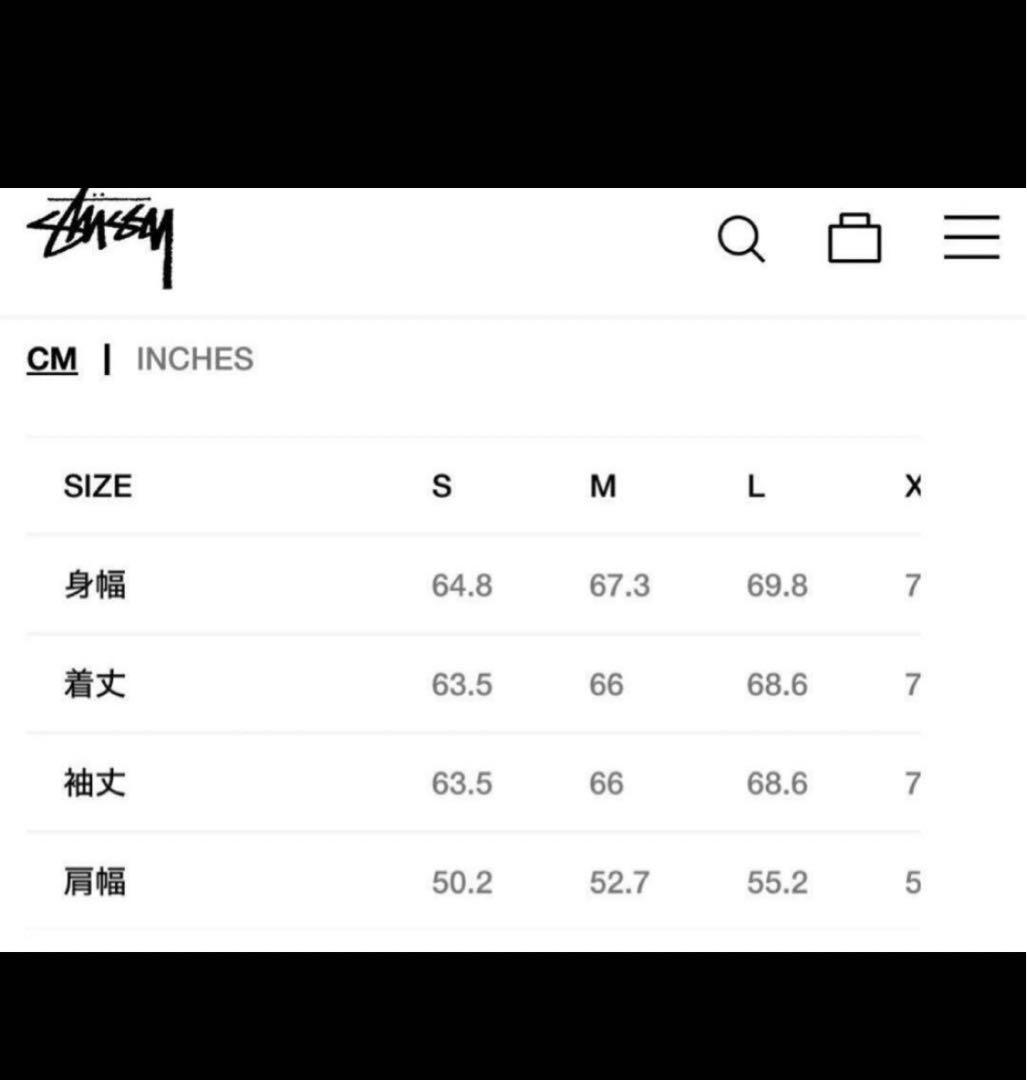Select the 64.8 body width value
The image size is (1027, 1080).
click(x=461, y=586)
